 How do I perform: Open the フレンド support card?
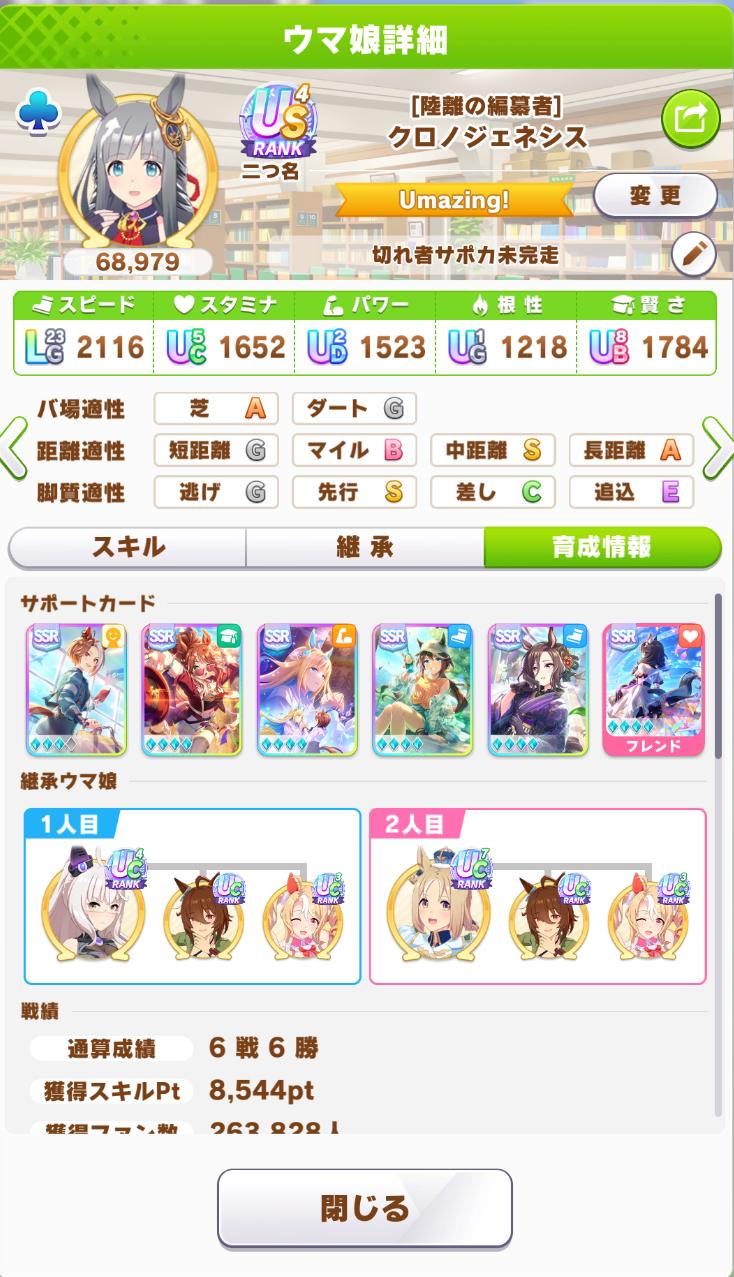tap(653, 690)
